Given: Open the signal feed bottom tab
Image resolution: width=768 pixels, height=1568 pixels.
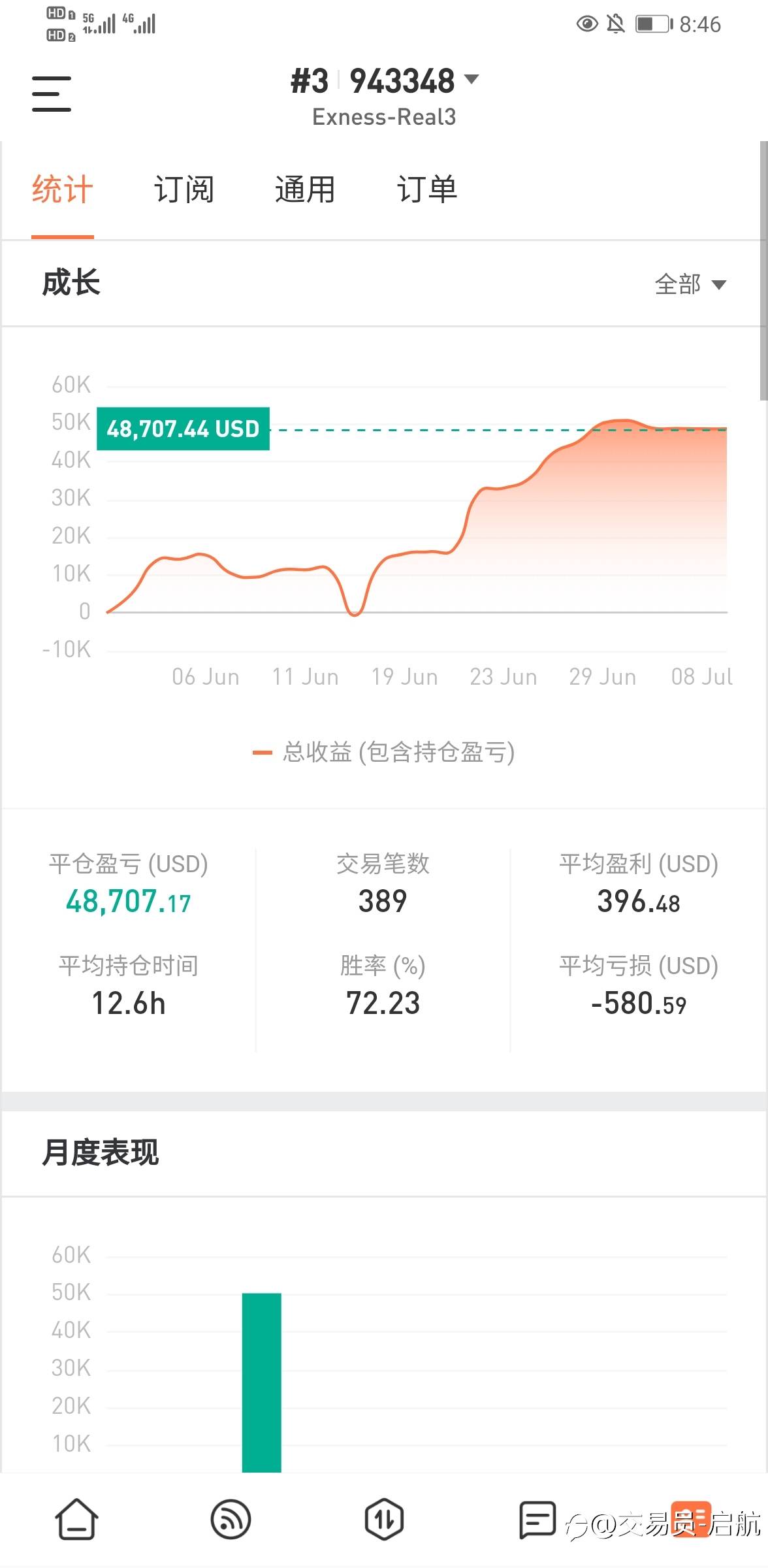Looking at the screenshot, I should click(231, 1520).
